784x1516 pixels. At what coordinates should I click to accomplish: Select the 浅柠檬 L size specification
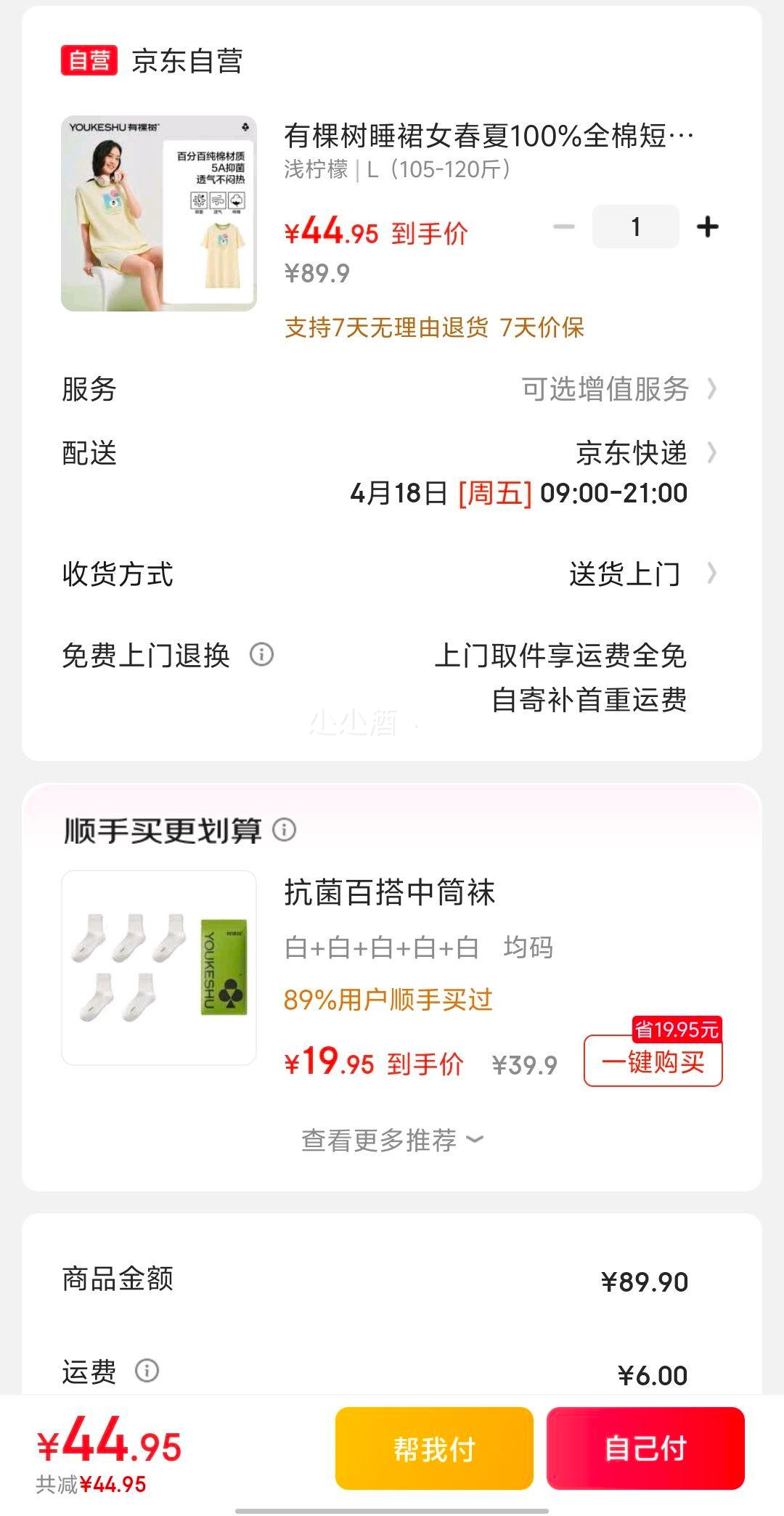coord(397,169)
